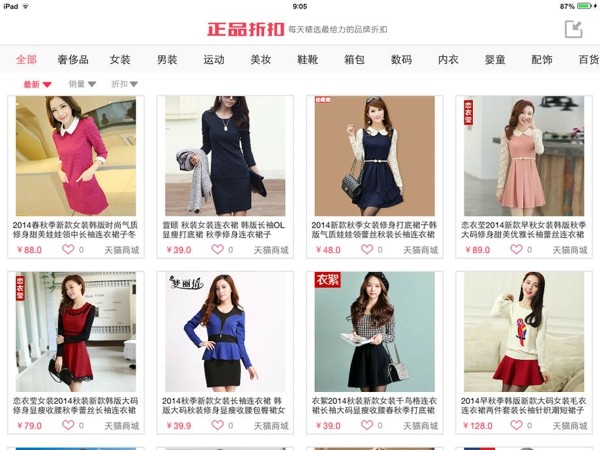
Task: Switch to the 女装 category tab
Action: pos(120,60)
